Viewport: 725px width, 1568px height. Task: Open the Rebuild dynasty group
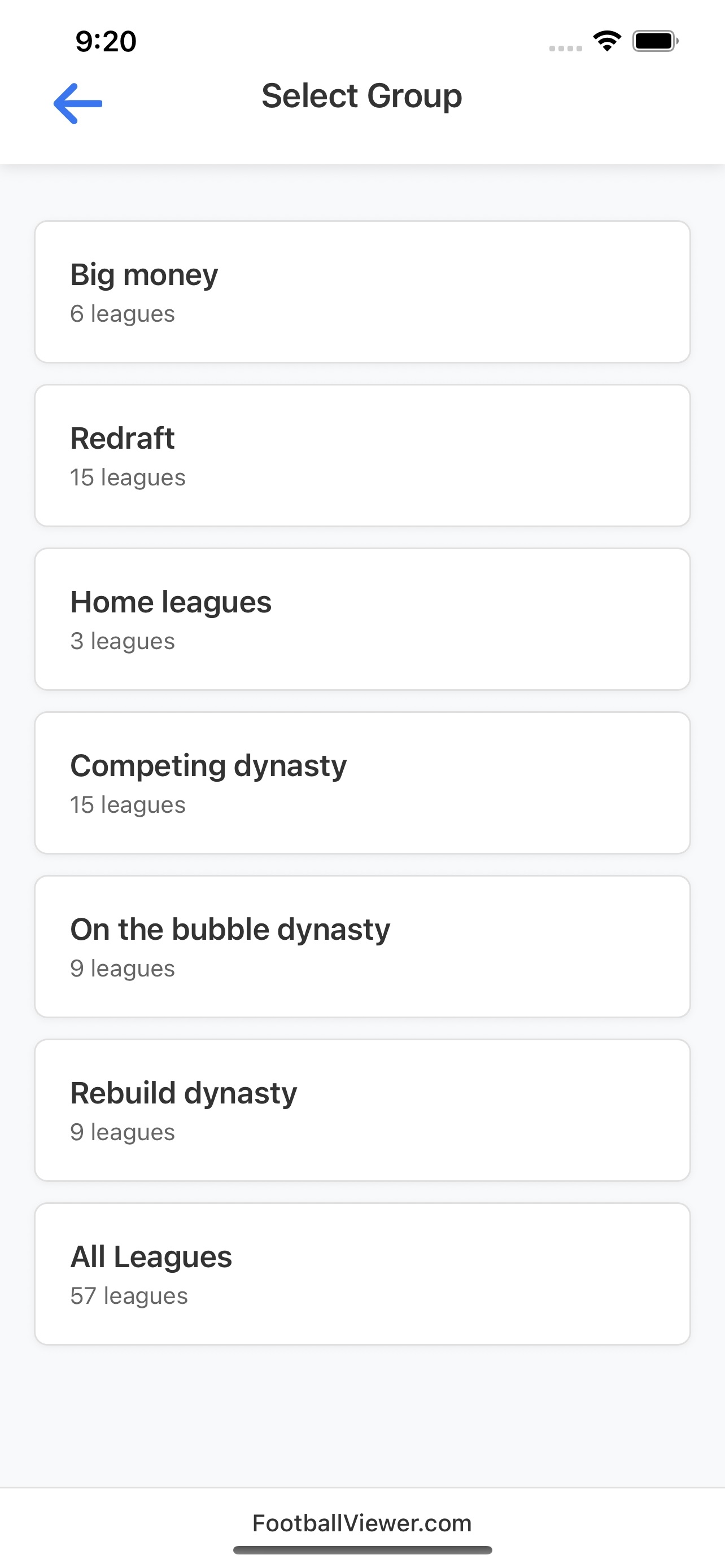click(362, 1109)
